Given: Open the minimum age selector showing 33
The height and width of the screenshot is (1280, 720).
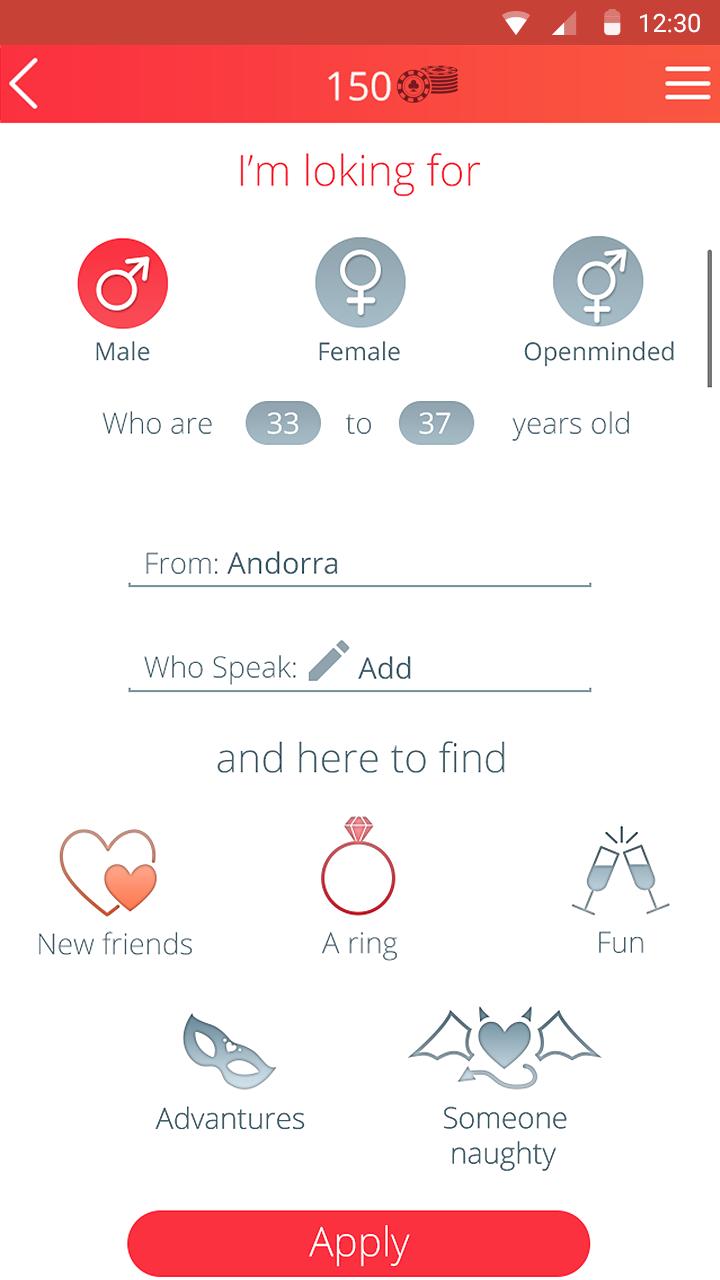Looking at the screenshot, I should point(283,423).
